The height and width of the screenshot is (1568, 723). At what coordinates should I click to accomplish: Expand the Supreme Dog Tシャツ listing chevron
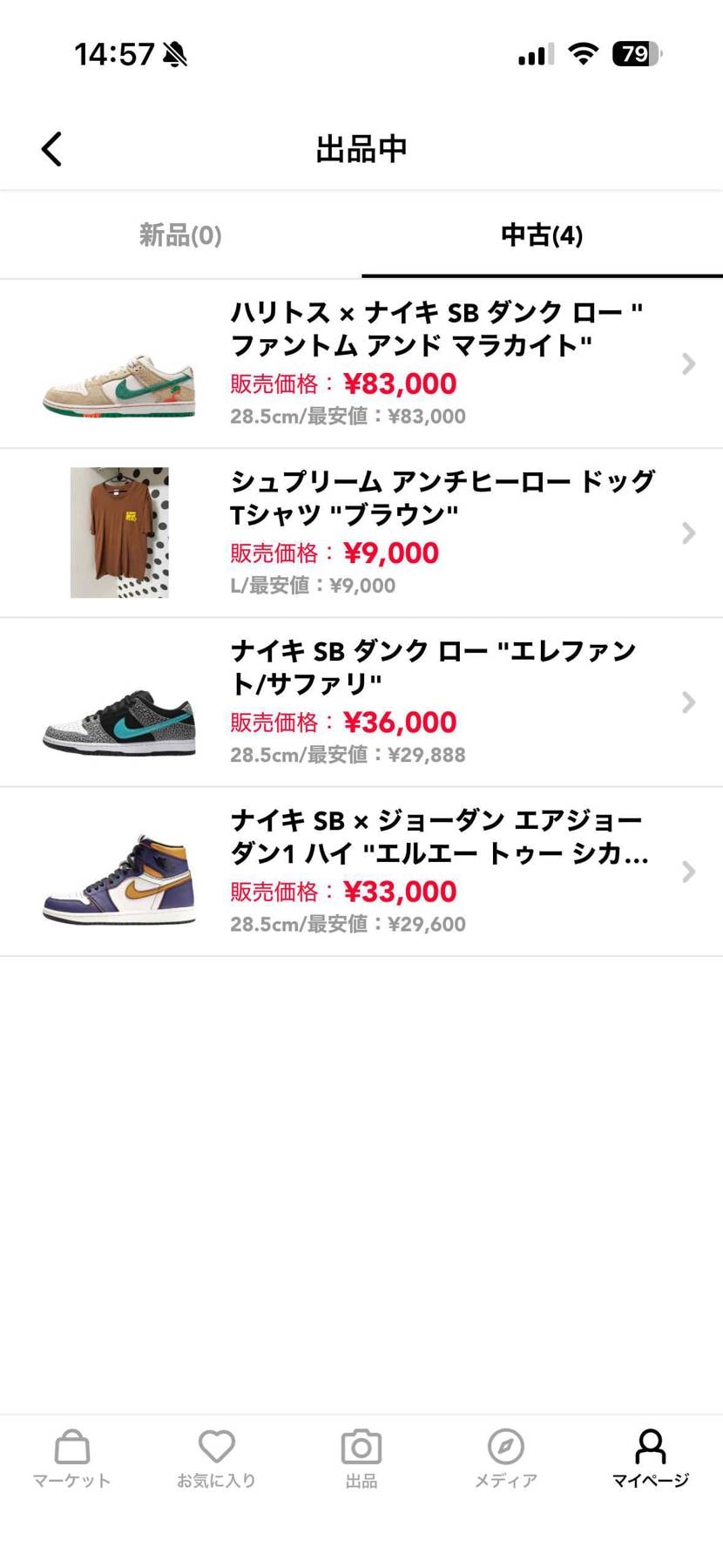pyautogui.click(x=690, y=533)
